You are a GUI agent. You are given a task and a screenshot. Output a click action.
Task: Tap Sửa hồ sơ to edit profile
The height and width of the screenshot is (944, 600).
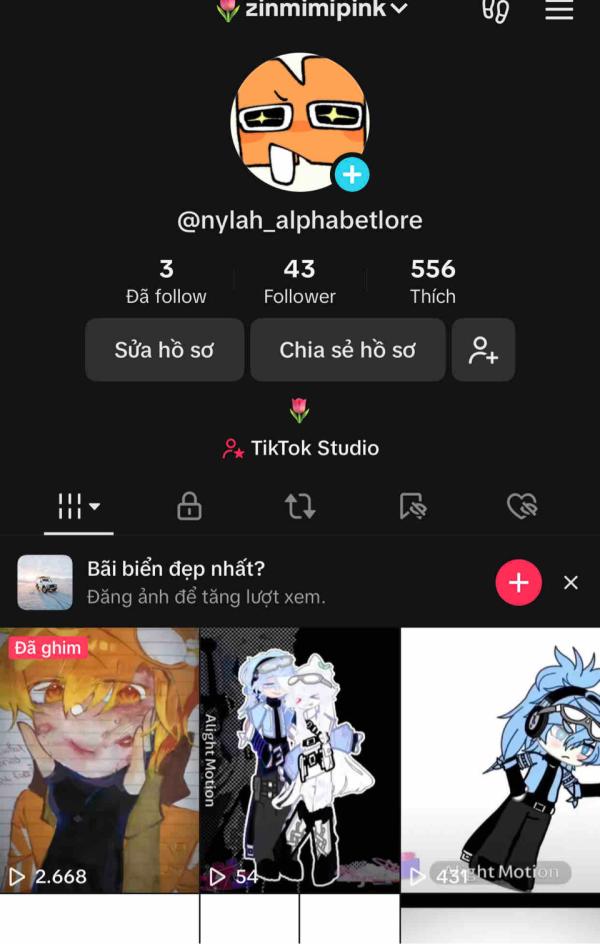tap(164, 350)
